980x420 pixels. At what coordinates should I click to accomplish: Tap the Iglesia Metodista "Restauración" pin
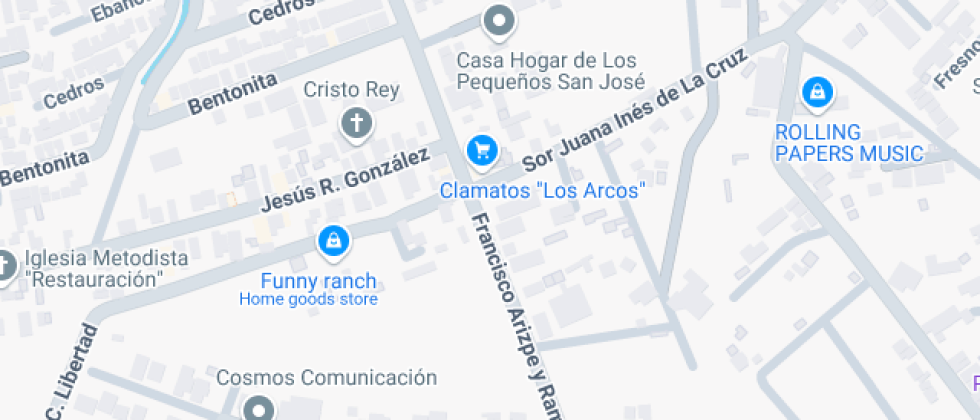pos(5,266)
